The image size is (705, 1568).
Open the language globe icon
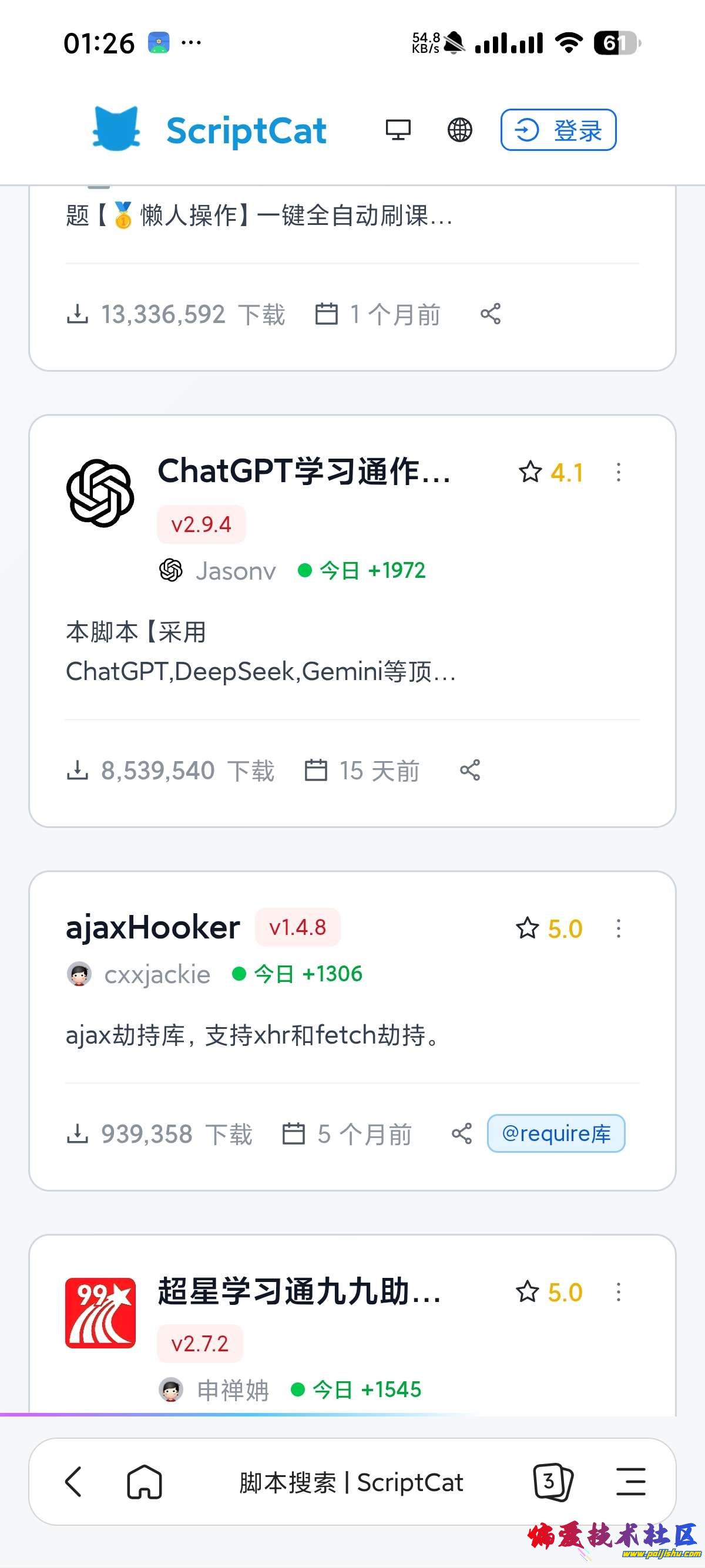click(x=459, y=130)
